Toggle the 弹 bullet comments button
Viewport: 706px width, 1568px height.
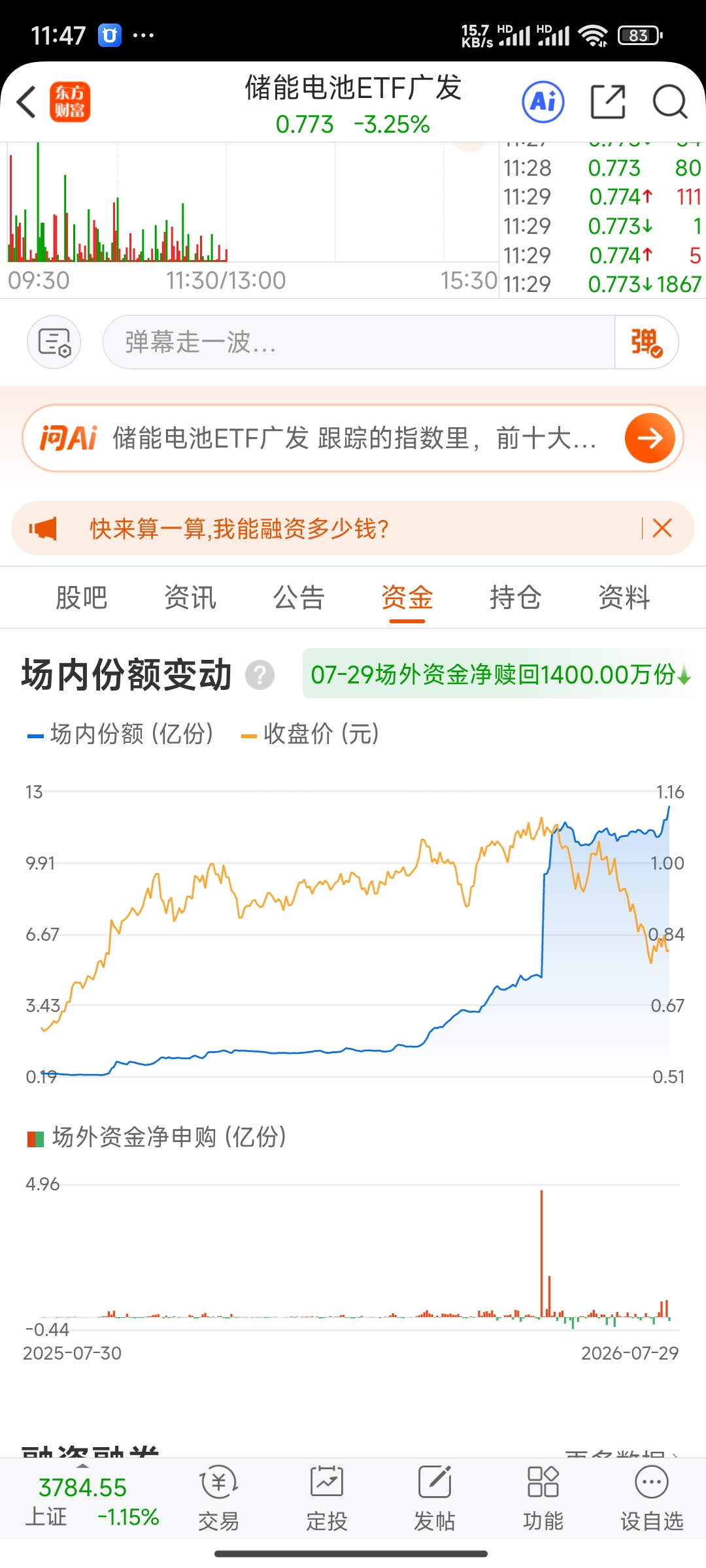click(646, 342)
